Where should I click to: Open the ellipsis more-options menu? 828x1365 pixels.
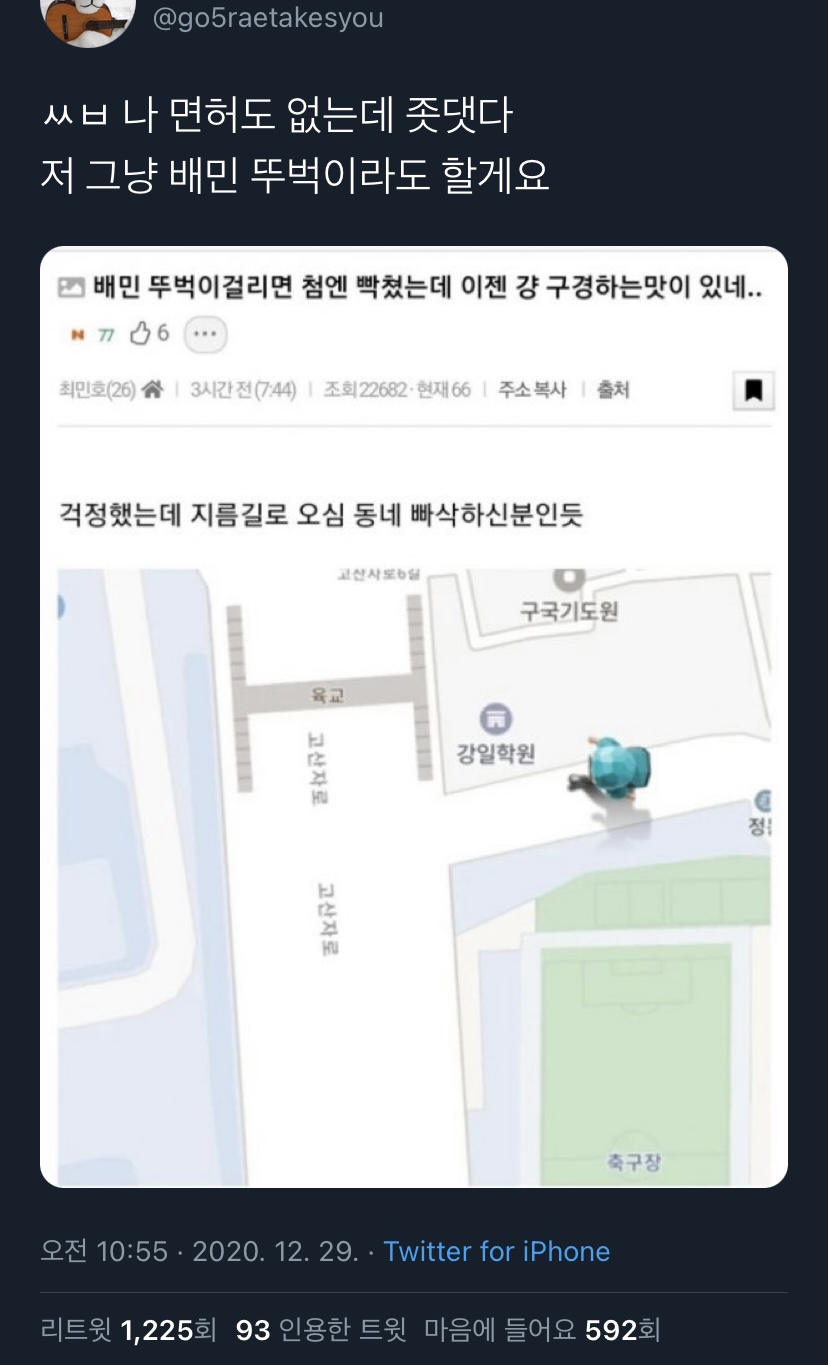coord(204,333)
